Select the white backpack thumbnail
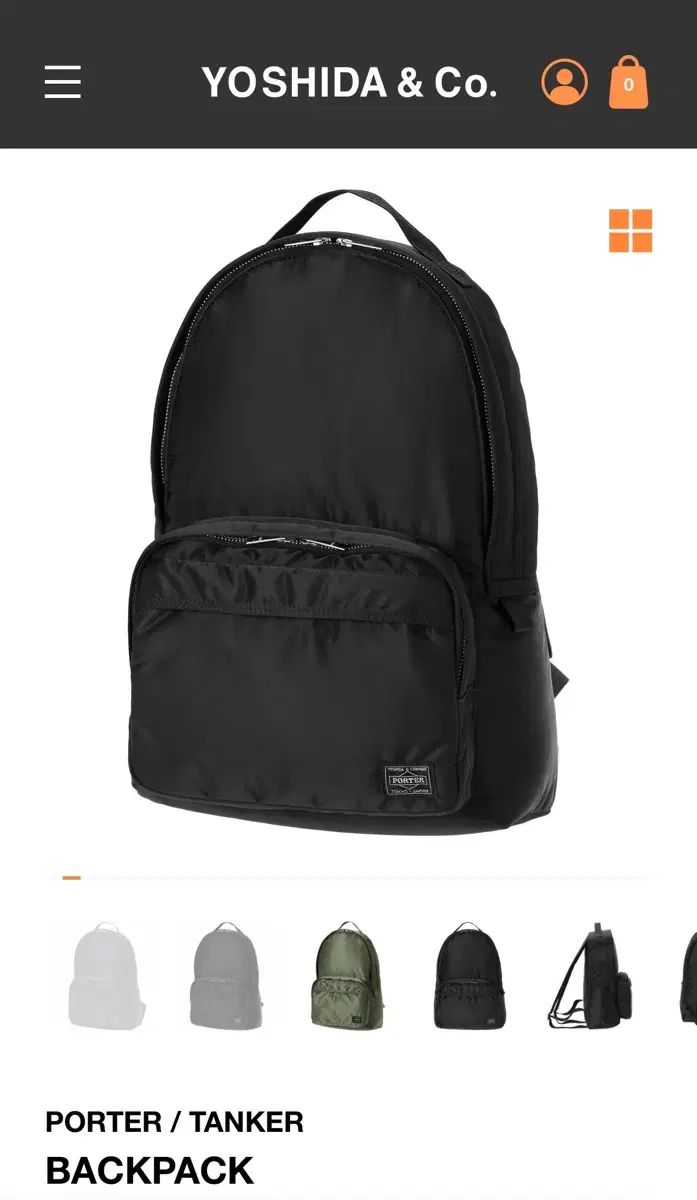This screenshot has width=697, height=1200. click(x=107, y=976)
